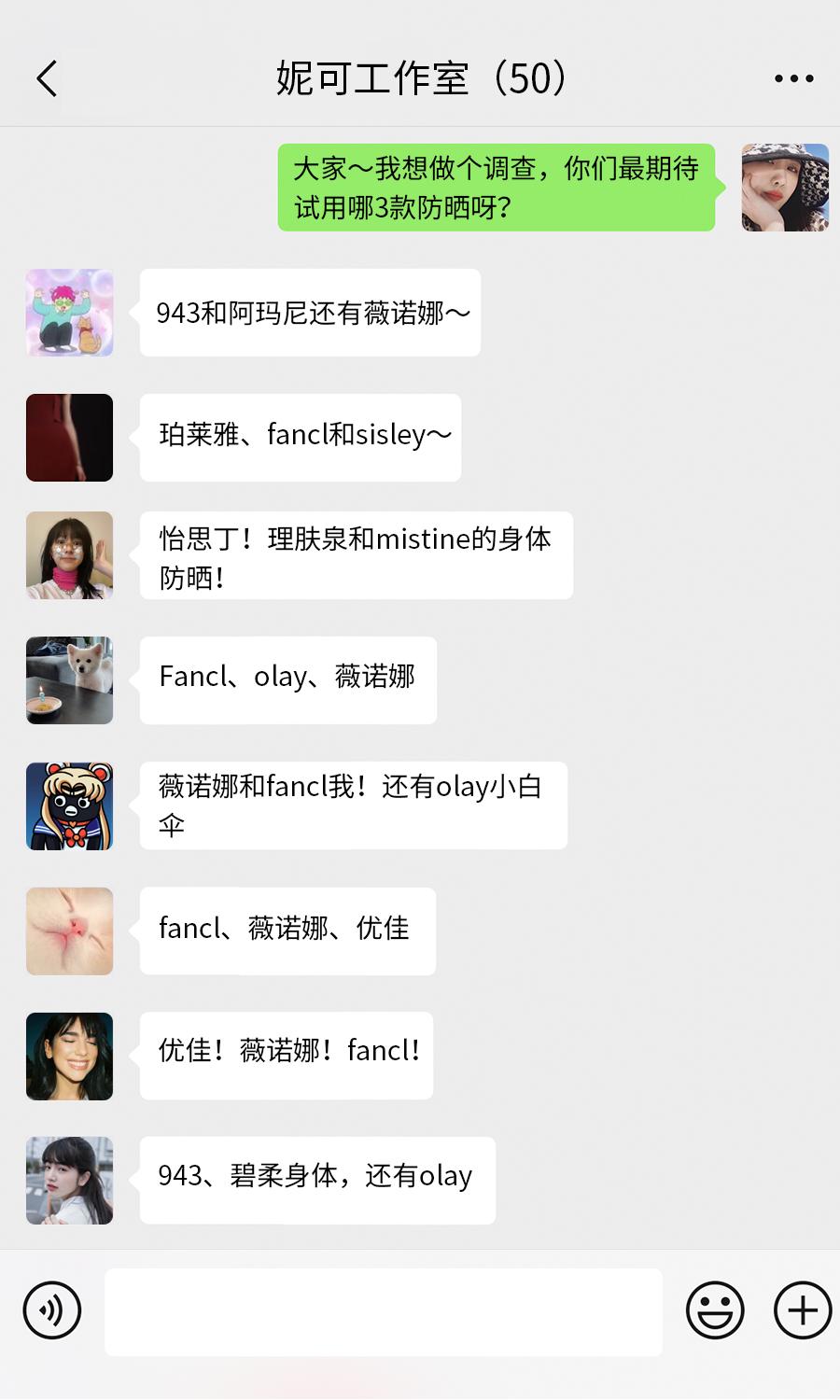Tap the Fancl、olay、薇诺娜 message bubble
This screenshot has height=1400, width=840.
[x=287, y=680]
